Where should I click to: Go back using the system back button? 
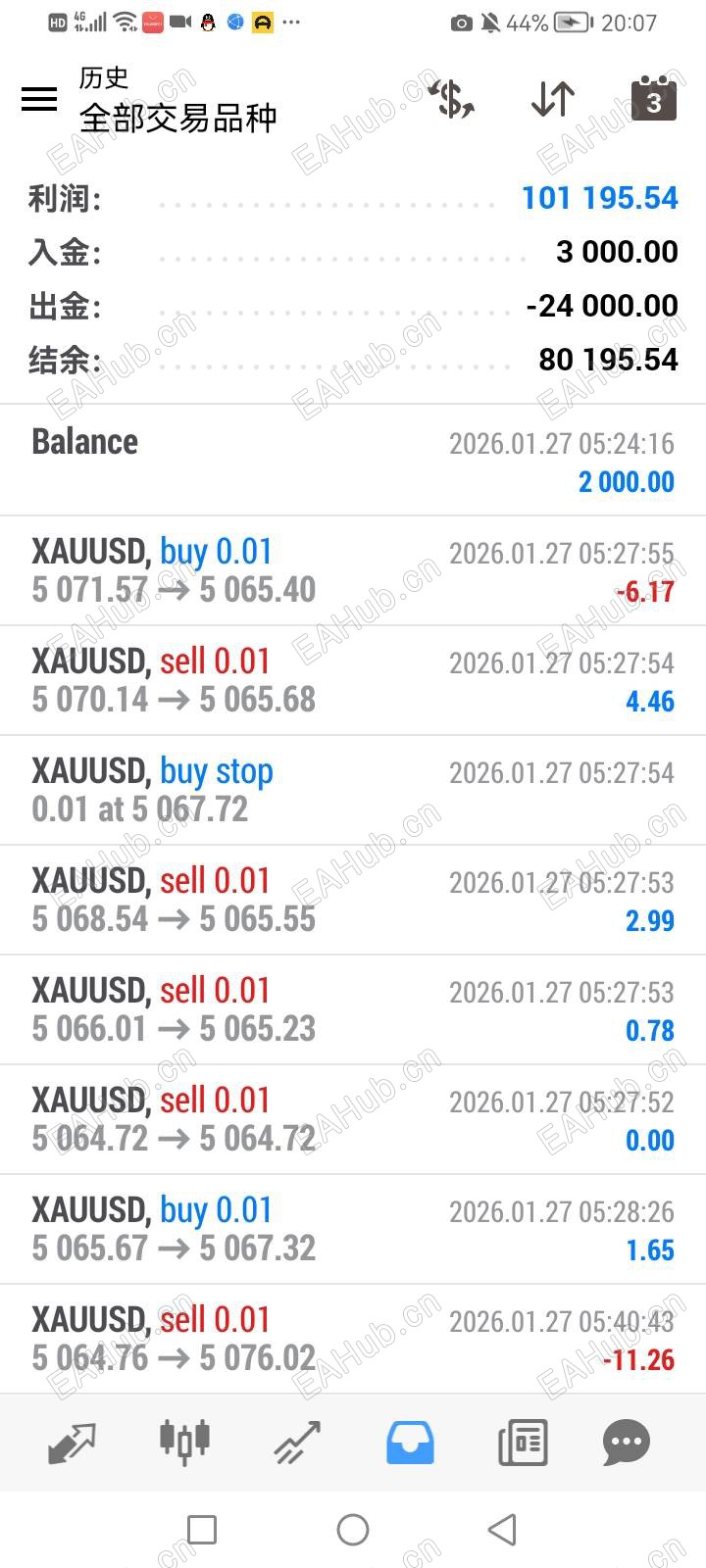point(502,1530)
